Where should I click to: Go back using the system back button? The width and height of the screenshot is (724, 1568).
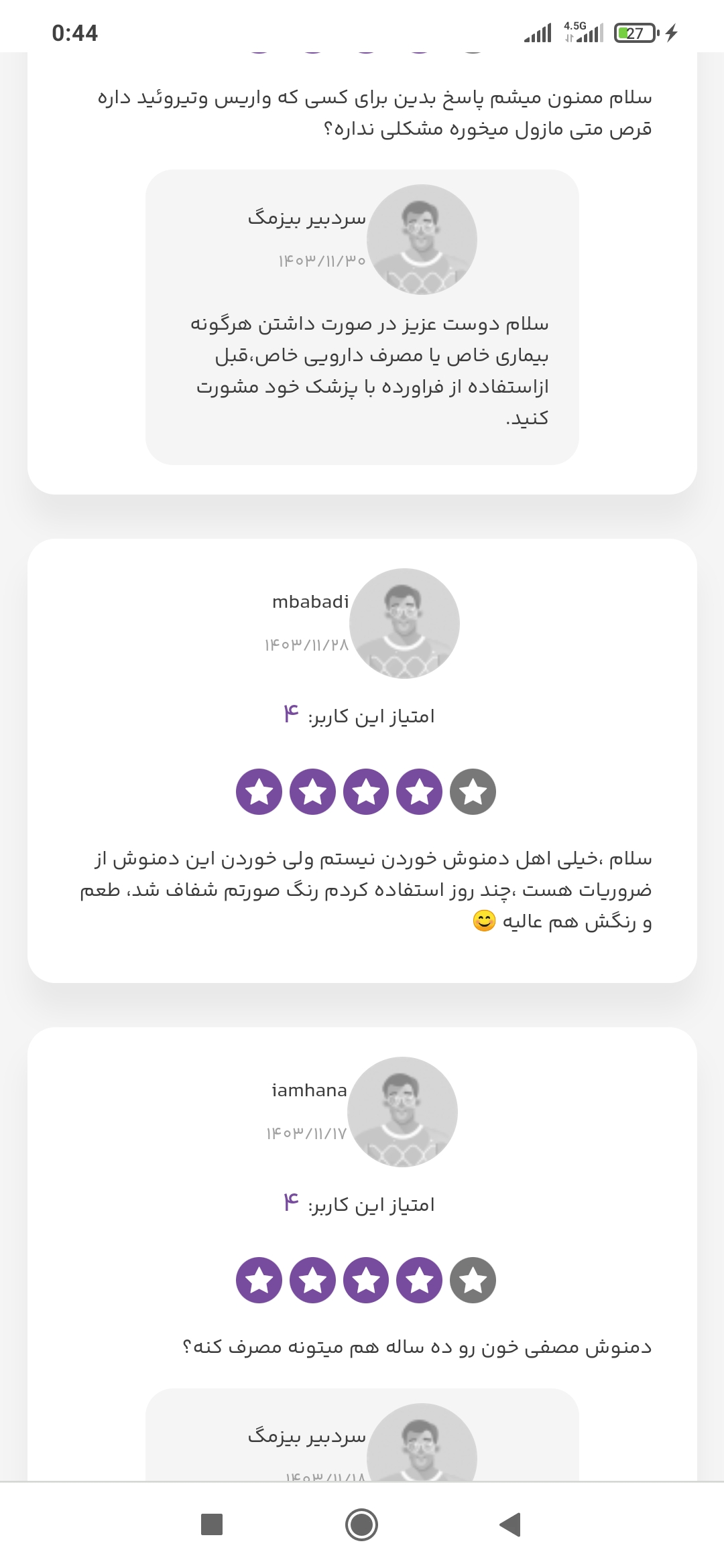pyautogui.click(x=511, y=1524)
